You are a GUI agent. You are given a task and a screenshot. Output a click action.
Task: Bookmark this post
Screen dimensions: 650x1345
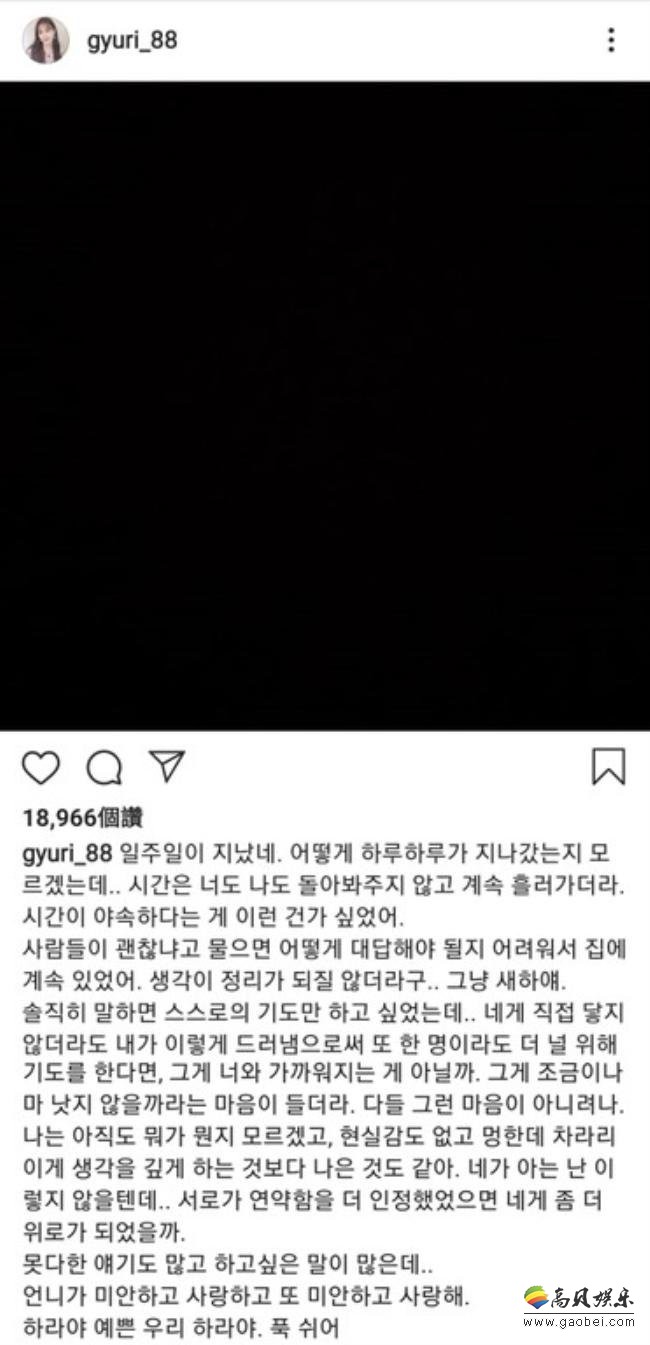click(x=608, y=766)
